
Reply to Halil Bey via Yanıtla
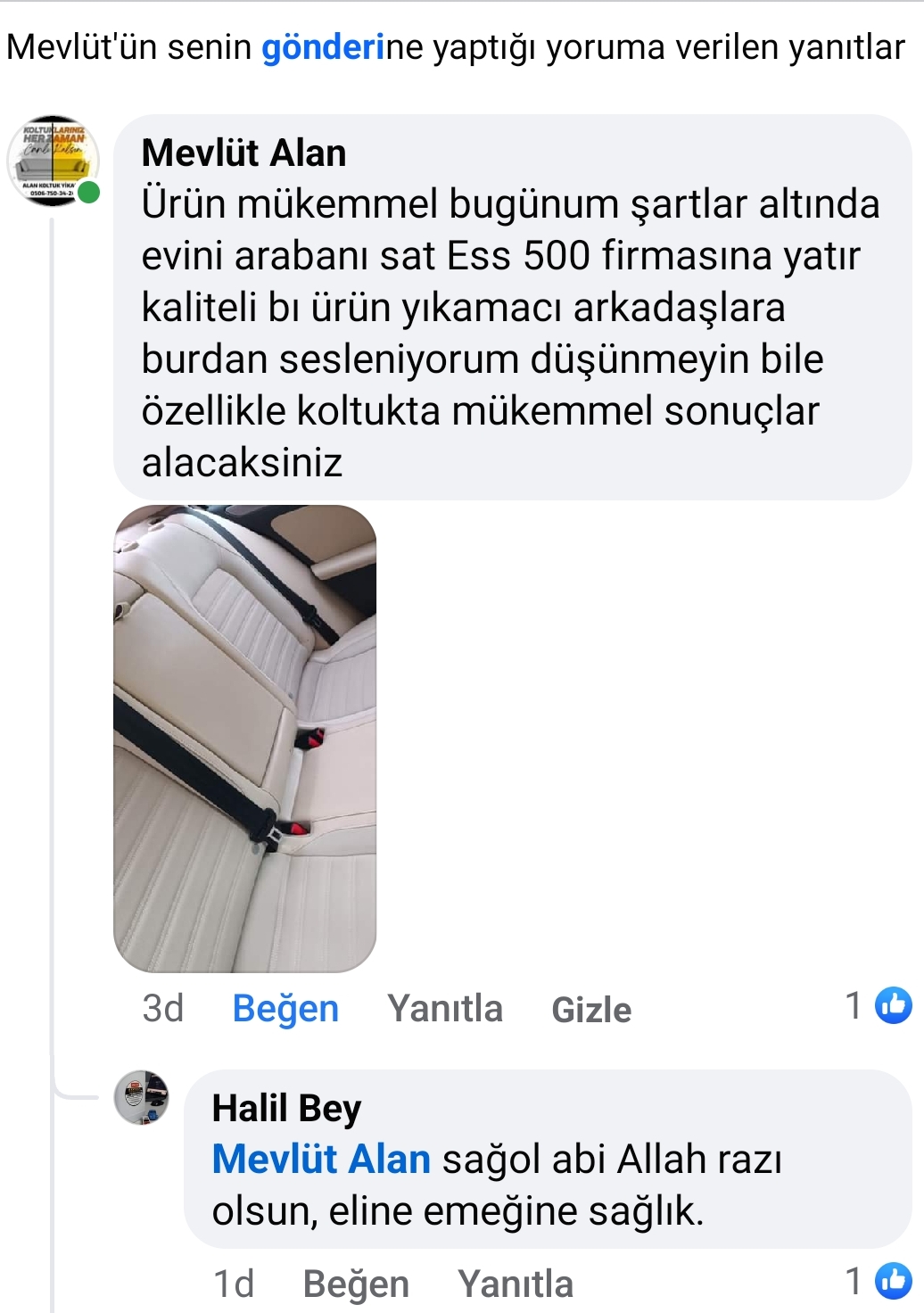[x=516, y=1284]
